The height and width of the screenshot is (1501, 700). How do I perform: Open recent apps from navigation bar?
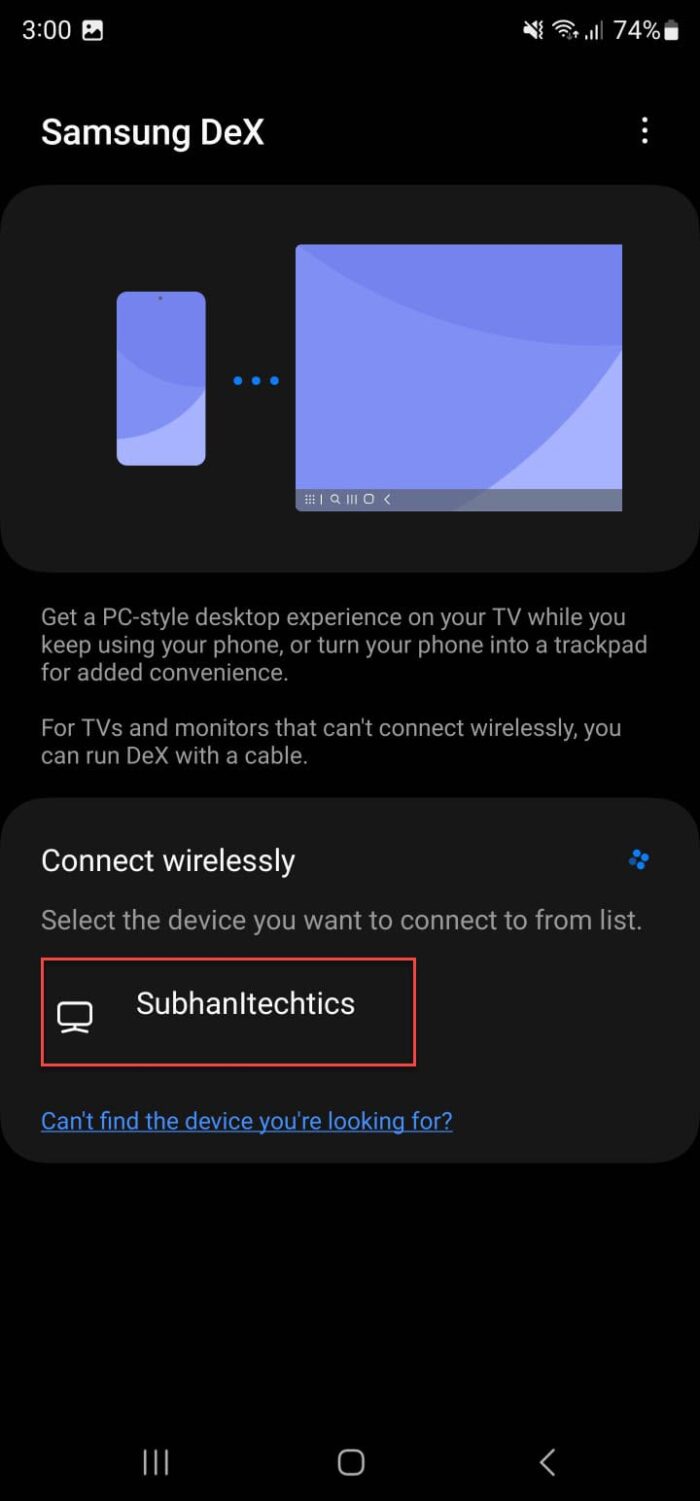(155, 1462)
